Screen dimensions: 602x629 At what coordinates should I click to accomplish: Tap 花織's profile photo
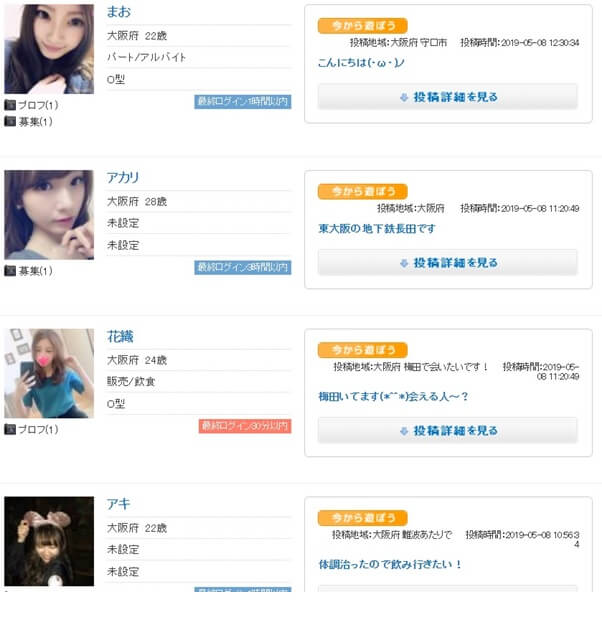pos(49,374)
